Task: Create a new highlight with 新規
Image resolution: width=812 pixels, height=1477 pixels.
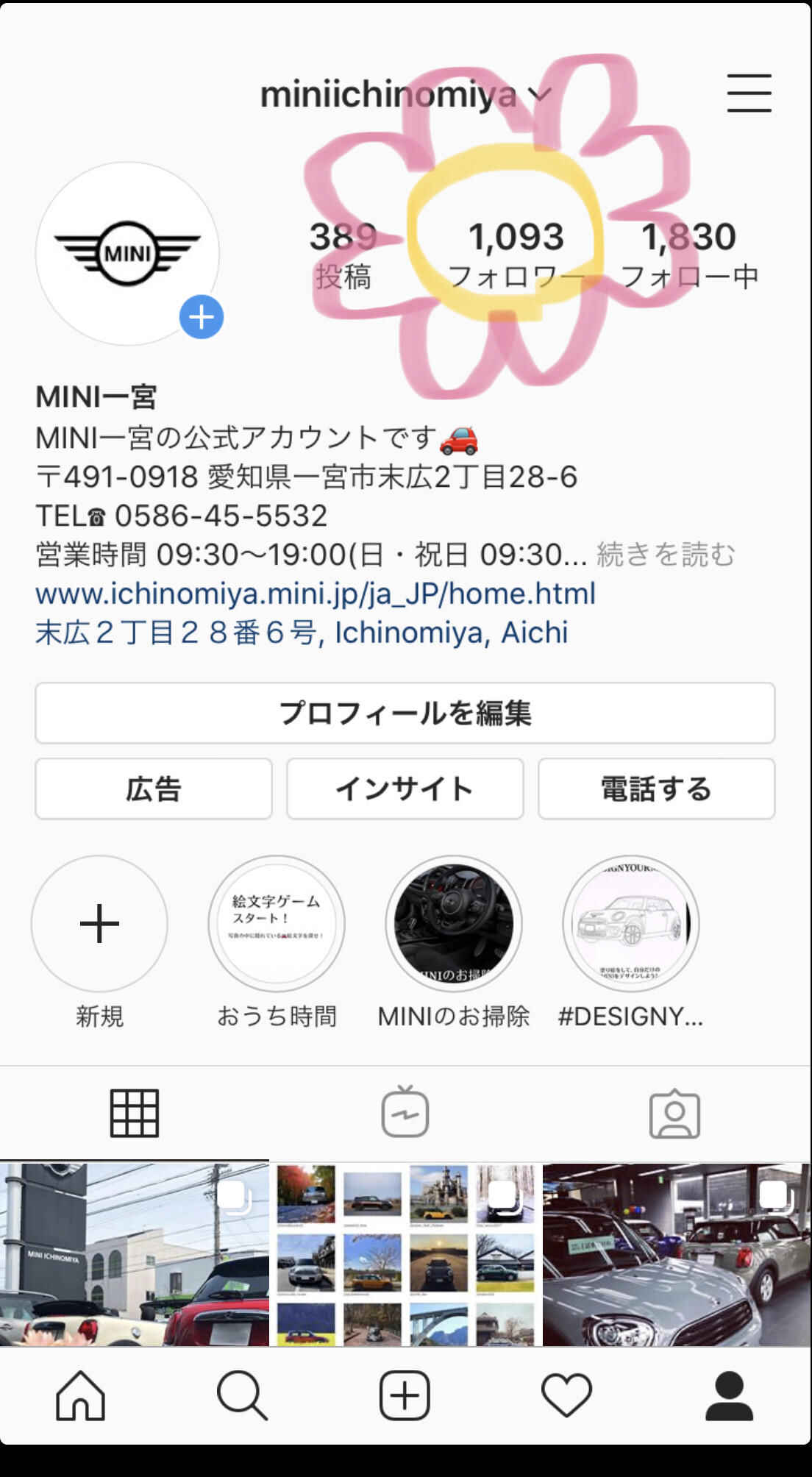Action: (99, 923)
